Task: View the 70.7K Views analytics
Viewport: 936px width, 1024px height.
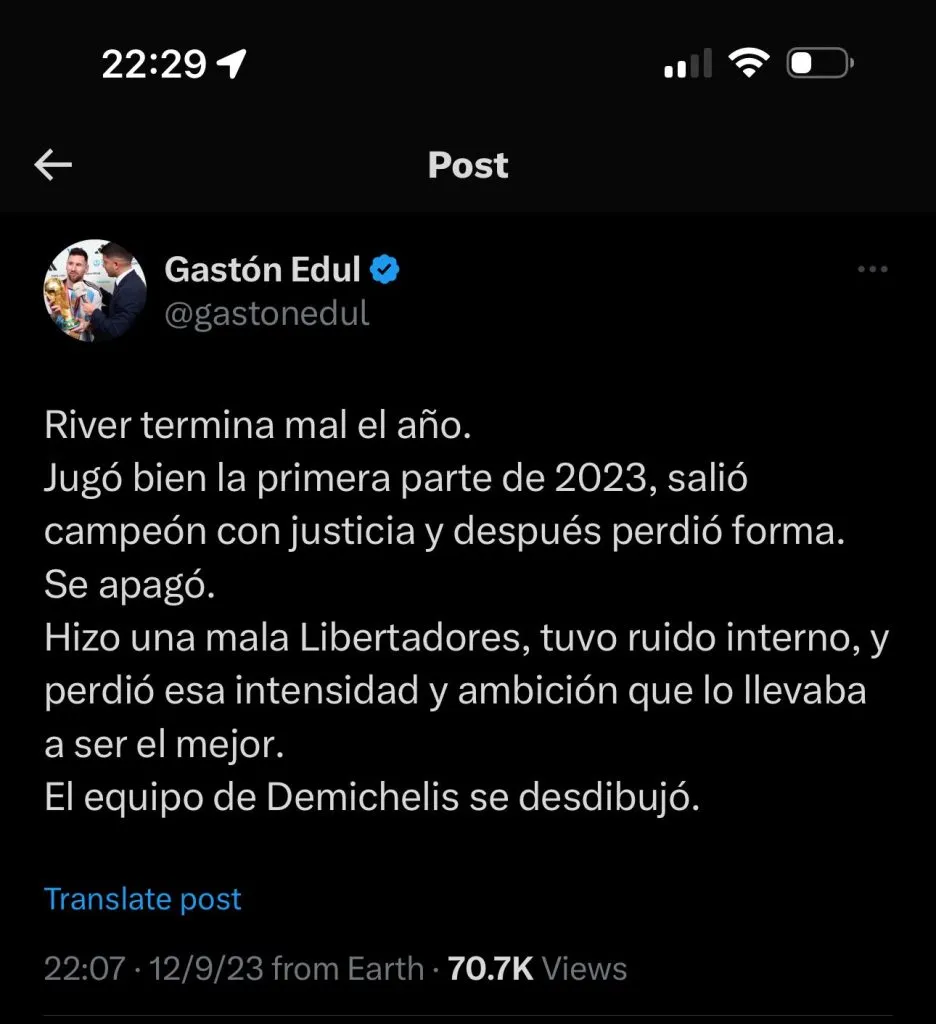Action: pos(537,968)
